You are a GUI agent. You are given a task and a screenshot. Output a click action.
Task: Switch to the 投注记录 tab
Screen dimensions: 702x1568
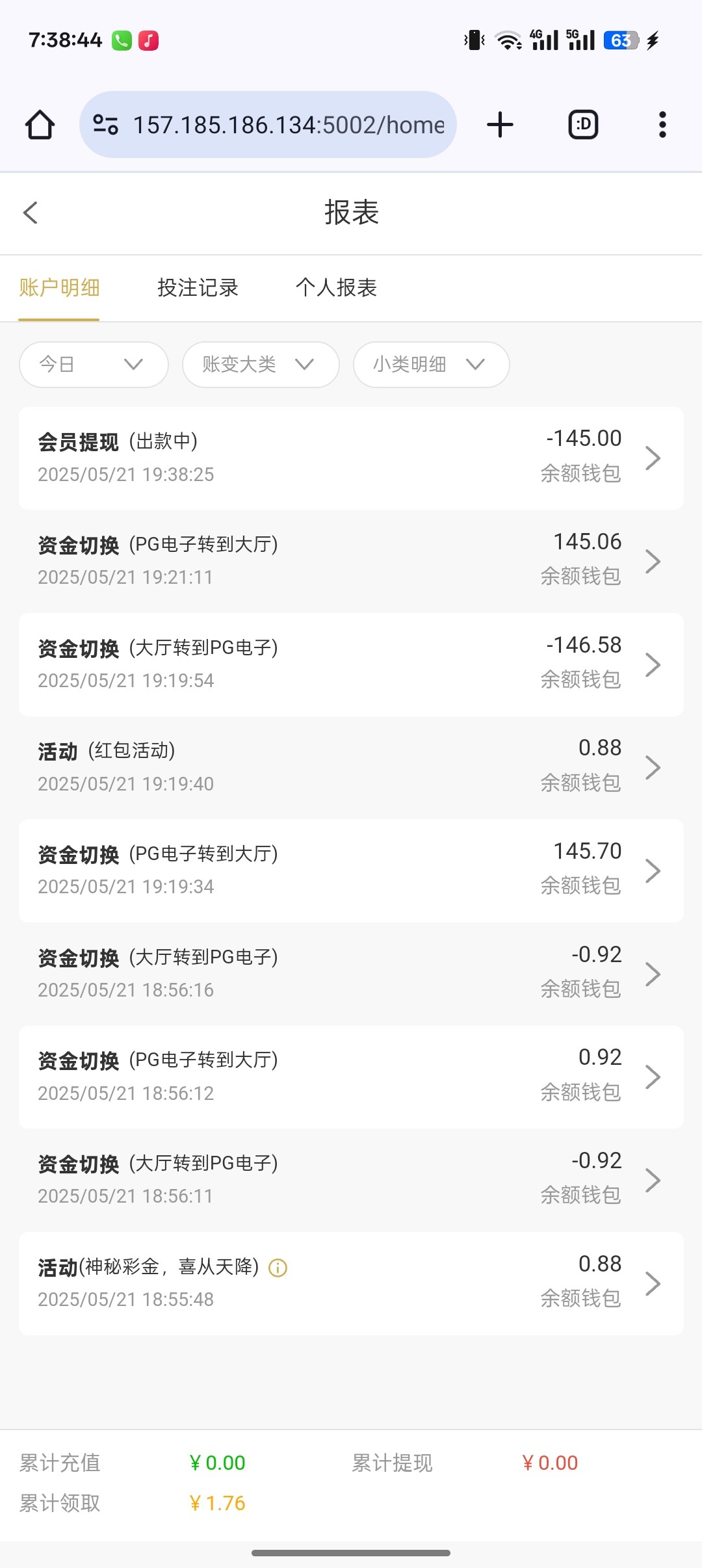coord(198,288)
